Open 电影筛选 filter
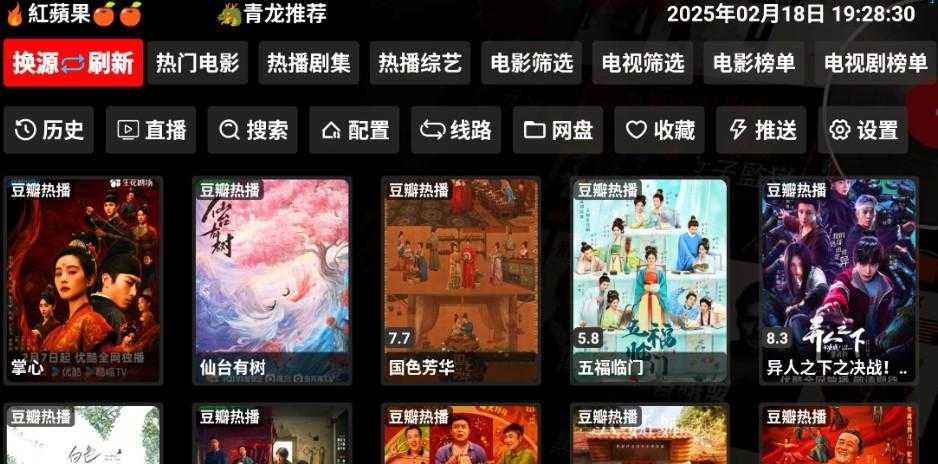The image size is (938, 464). click(531, 63)
